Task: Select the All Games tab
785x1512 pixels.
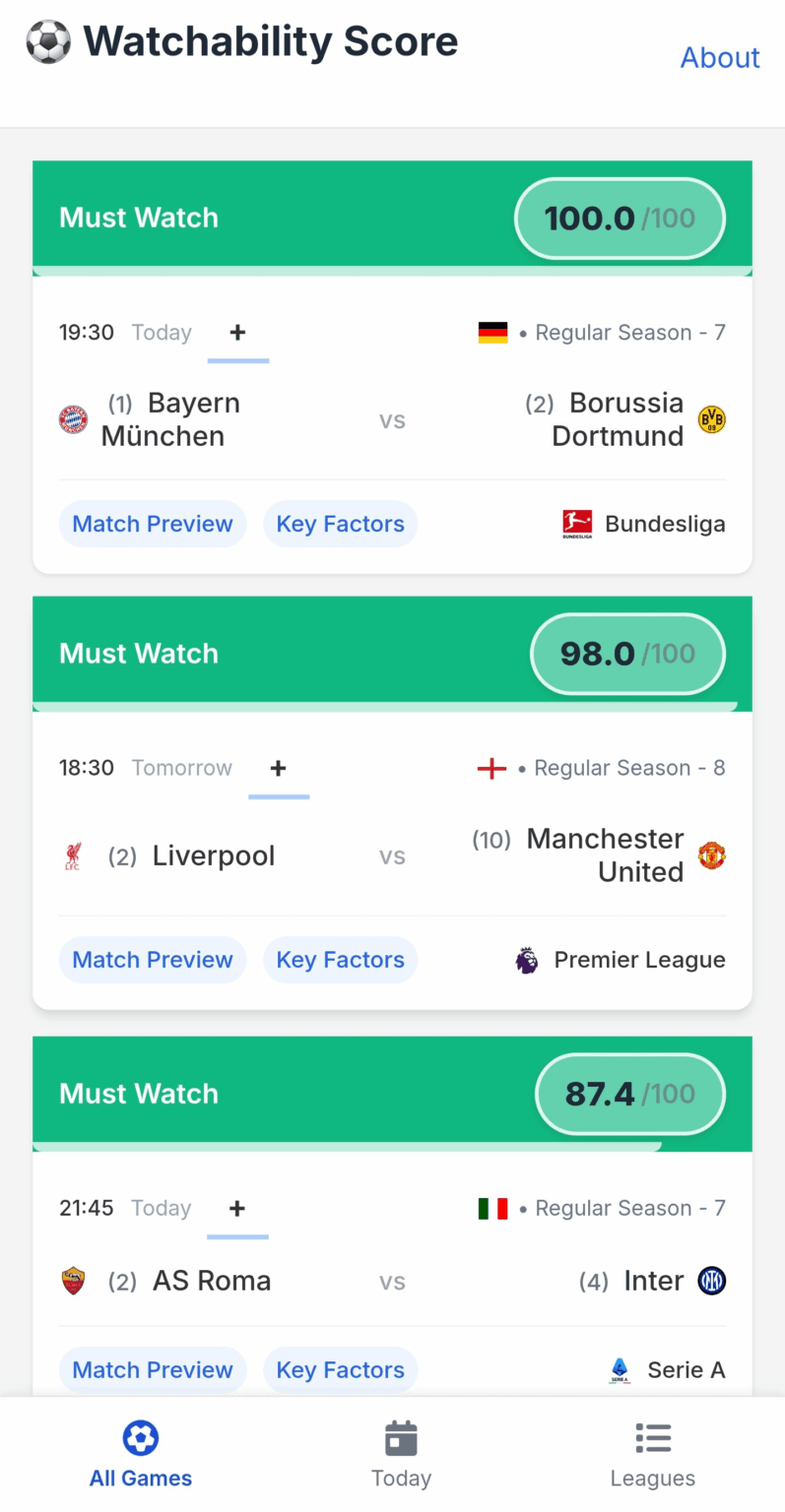Action: (x=140, y=1453)
